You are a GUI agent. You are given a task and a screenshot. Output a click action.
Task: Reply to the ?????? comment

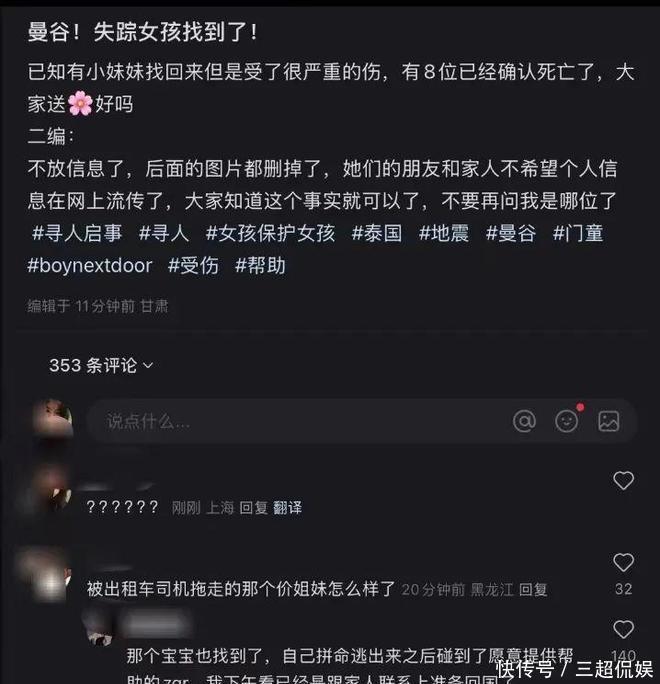[x=253, y=508]
